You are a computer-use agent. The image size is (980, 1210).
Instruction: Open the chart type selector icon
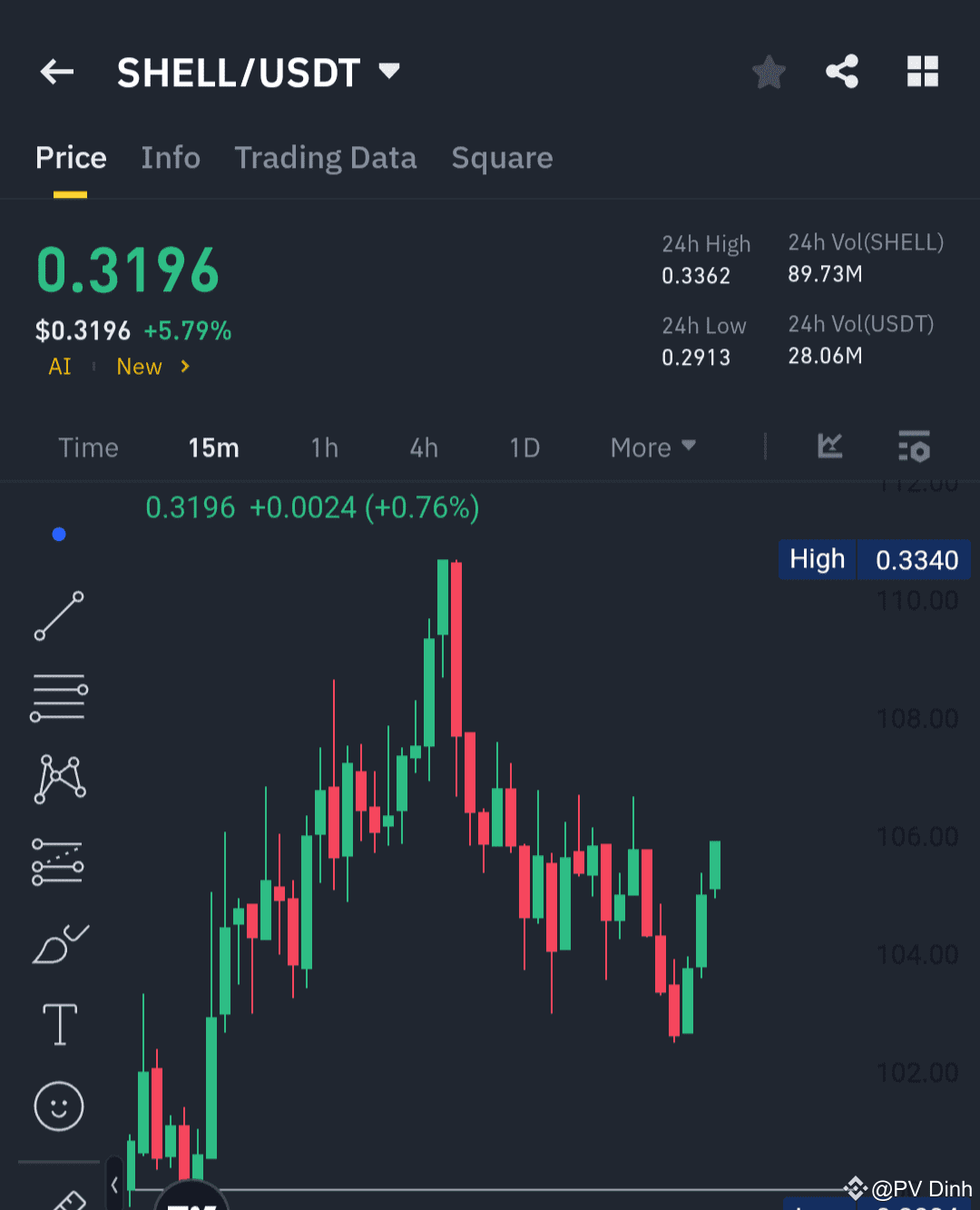pos(829,447)
